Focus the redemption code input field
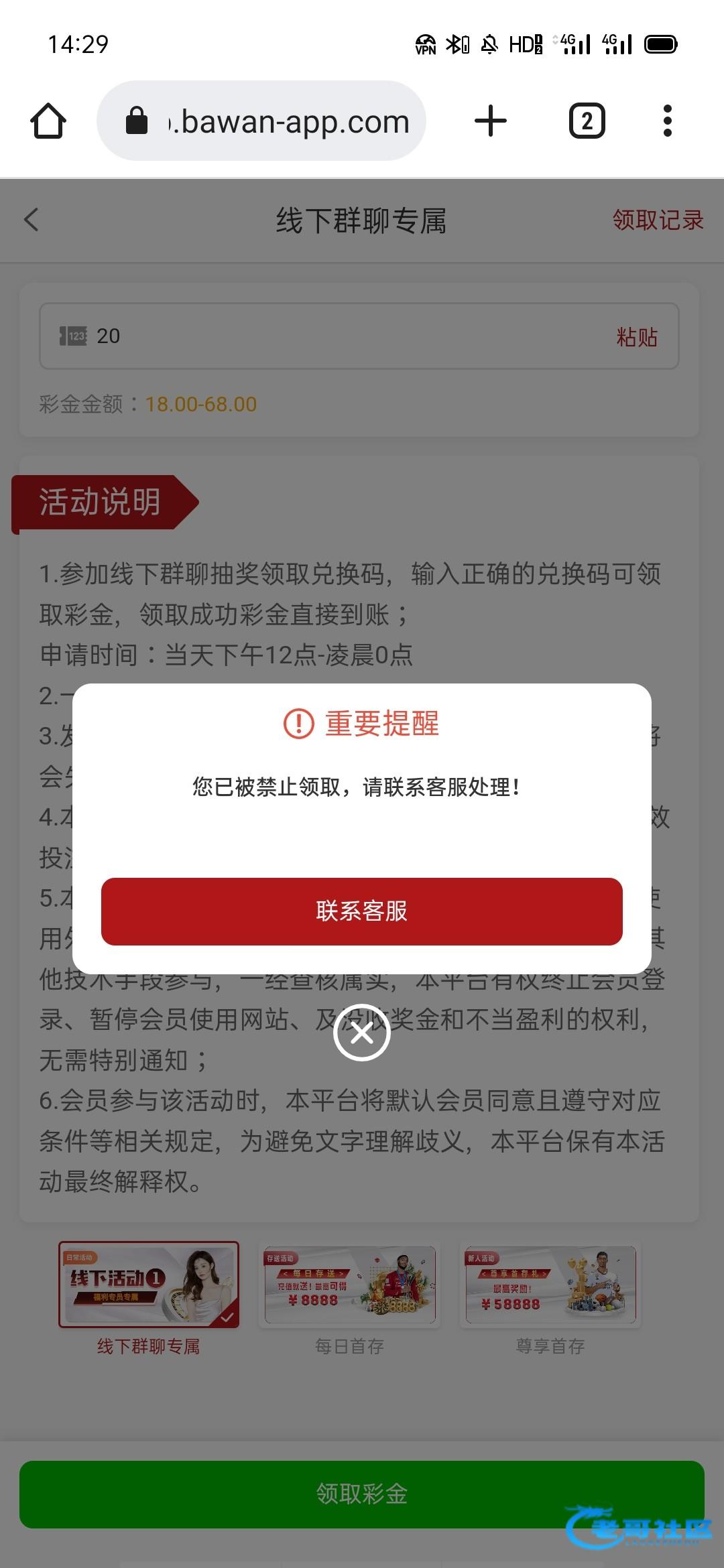The width and height of the screenshot is (724, 1568). (x=335, y=336)
